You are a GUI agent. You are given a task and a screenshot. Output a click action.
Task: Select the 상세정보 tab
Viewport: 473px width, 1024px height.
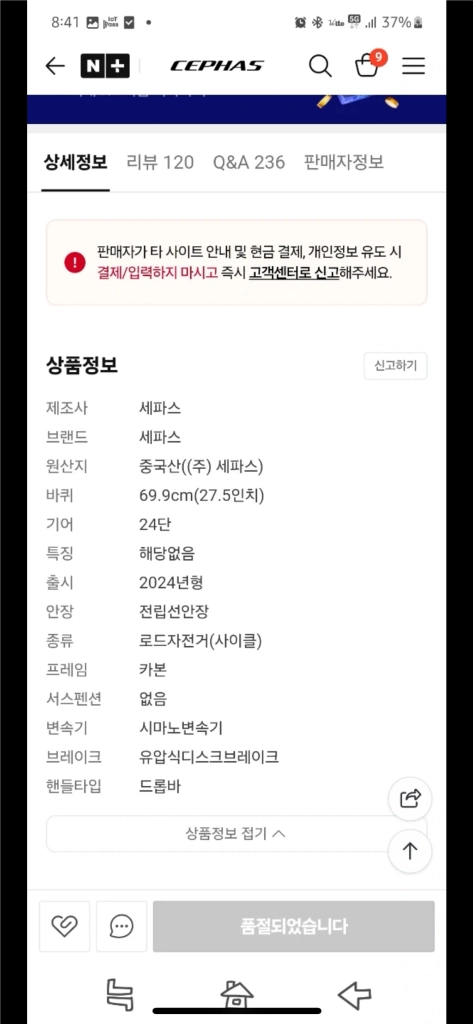pos(75,162)
